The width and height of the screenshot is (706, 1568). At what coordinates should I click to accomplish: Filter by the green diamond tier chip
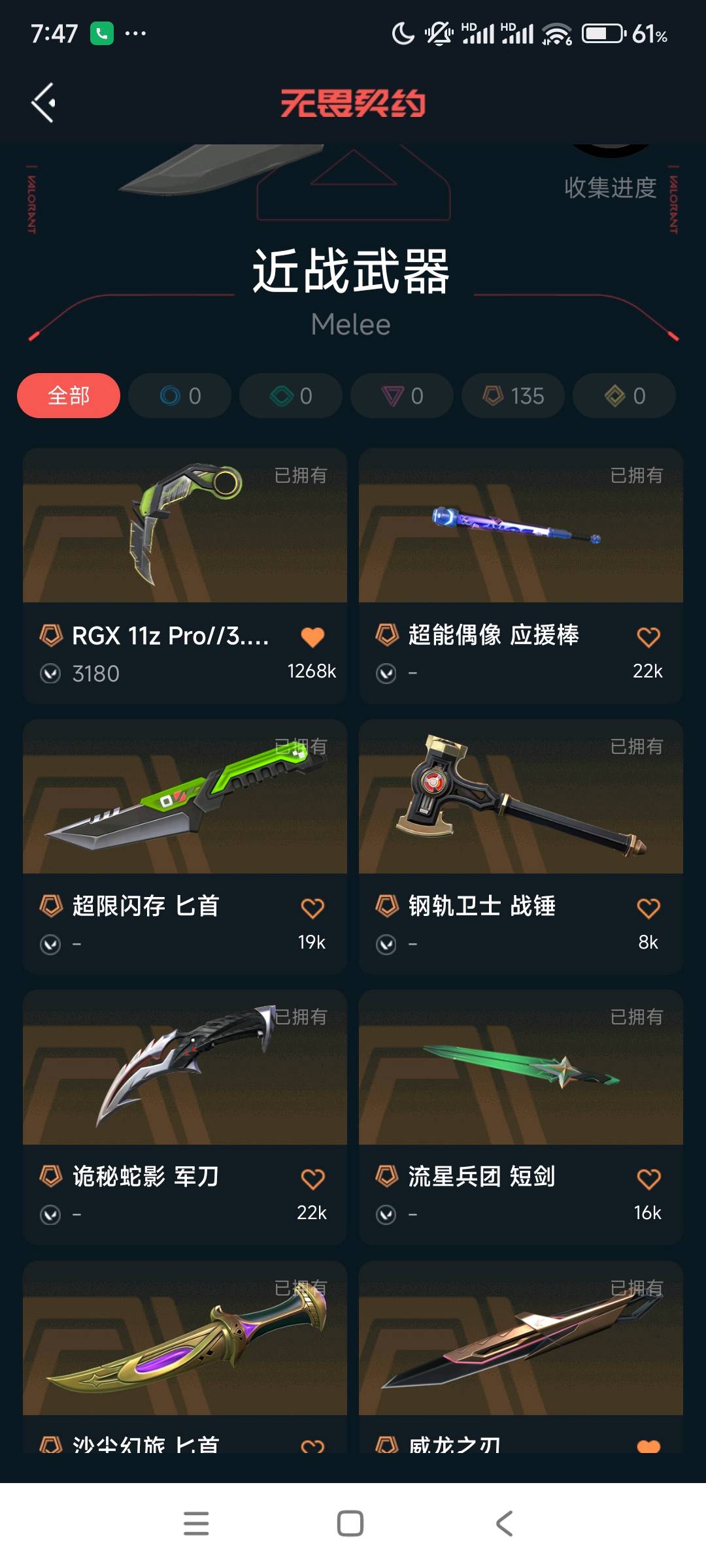click(291, 395)
